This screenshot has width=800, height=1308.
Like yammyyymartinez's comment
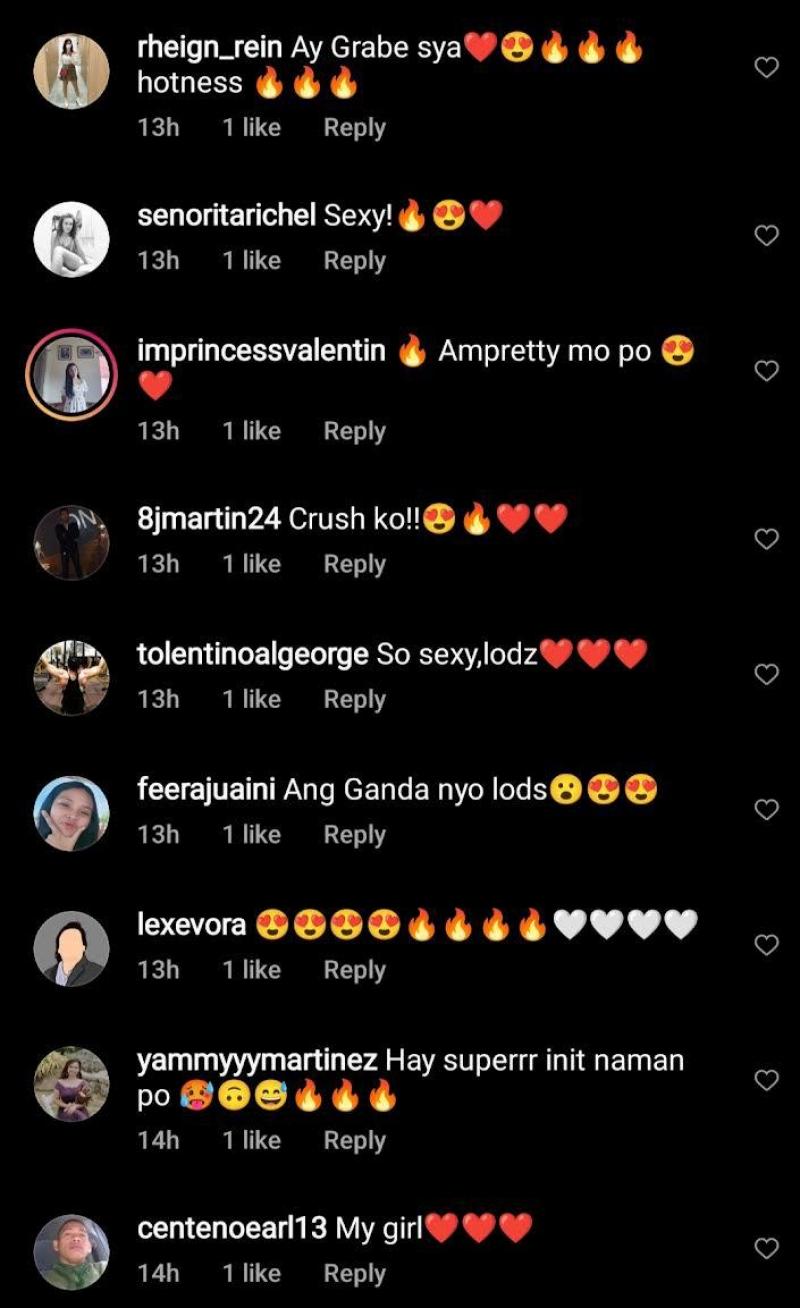(x=766, y=1081)
